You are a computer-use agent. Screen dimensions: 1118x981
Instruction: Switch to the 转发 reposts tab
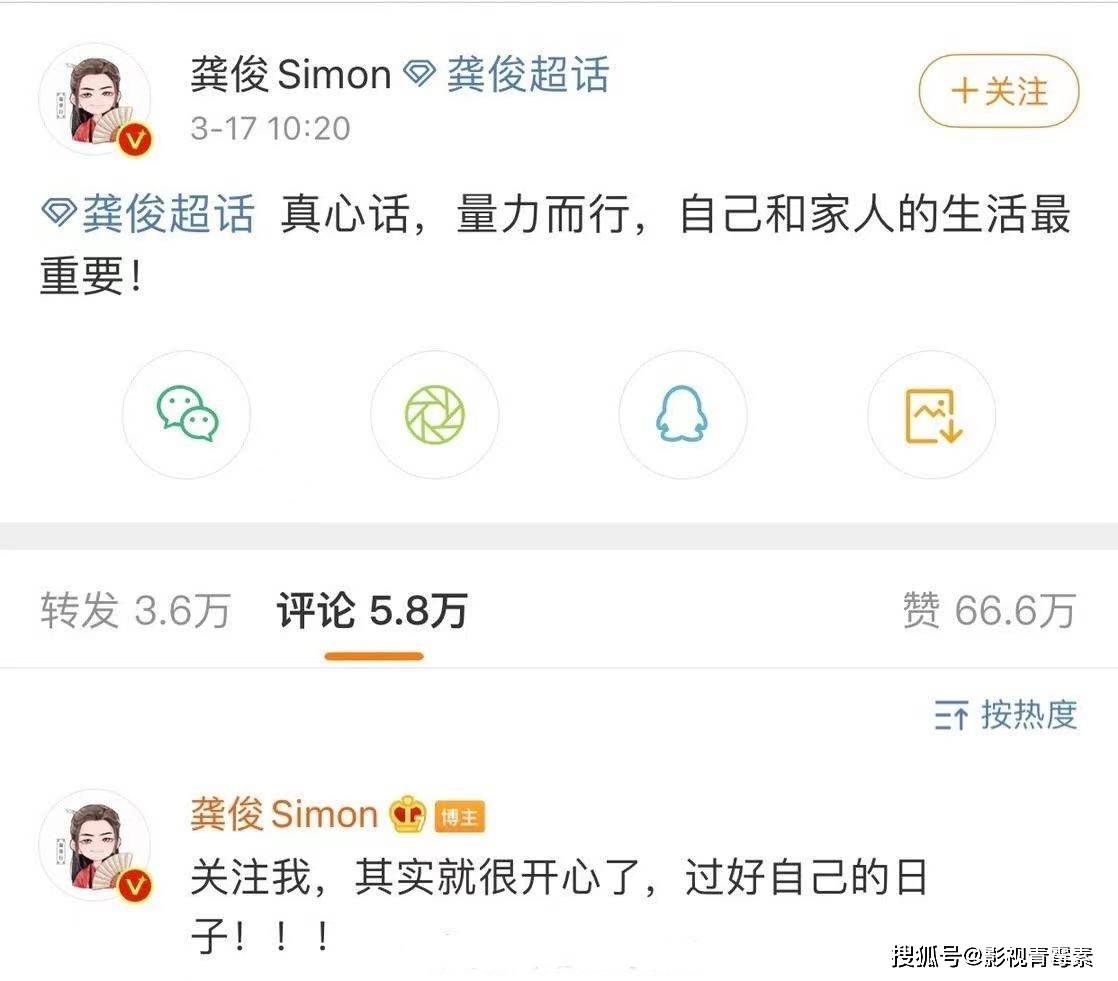(135, 610)
